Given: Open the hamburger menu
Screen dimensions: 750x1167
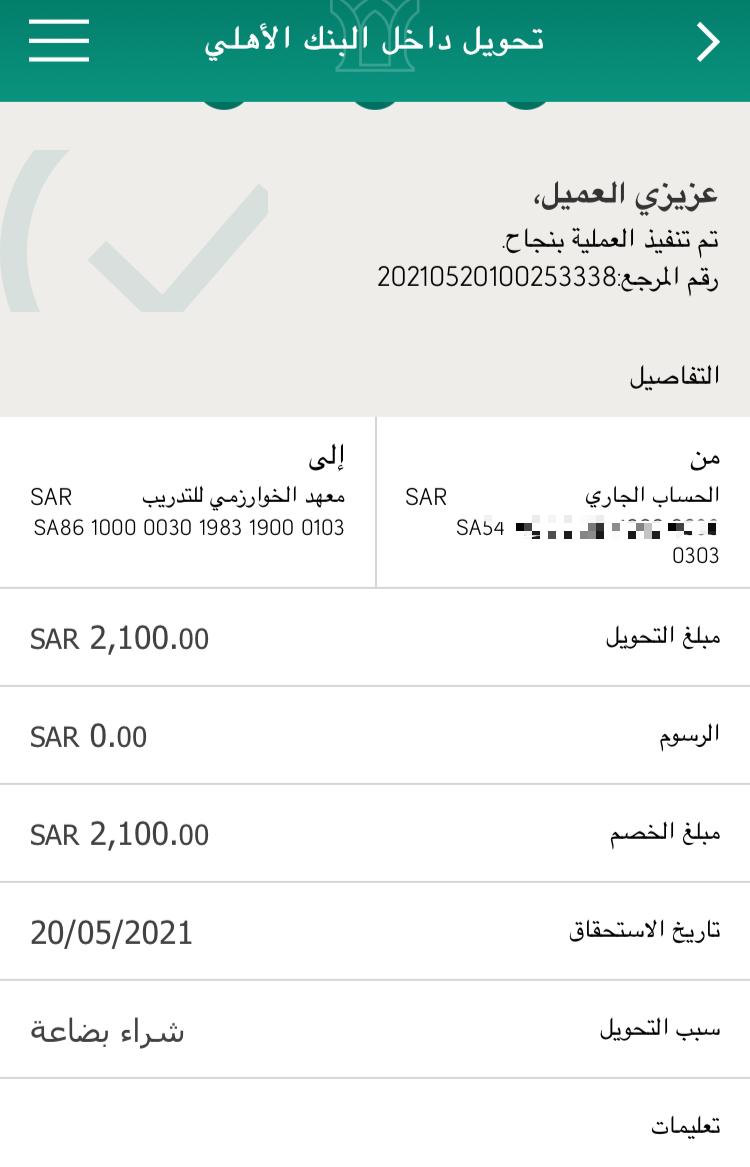Looking at the screenshot, I should 59,41.
